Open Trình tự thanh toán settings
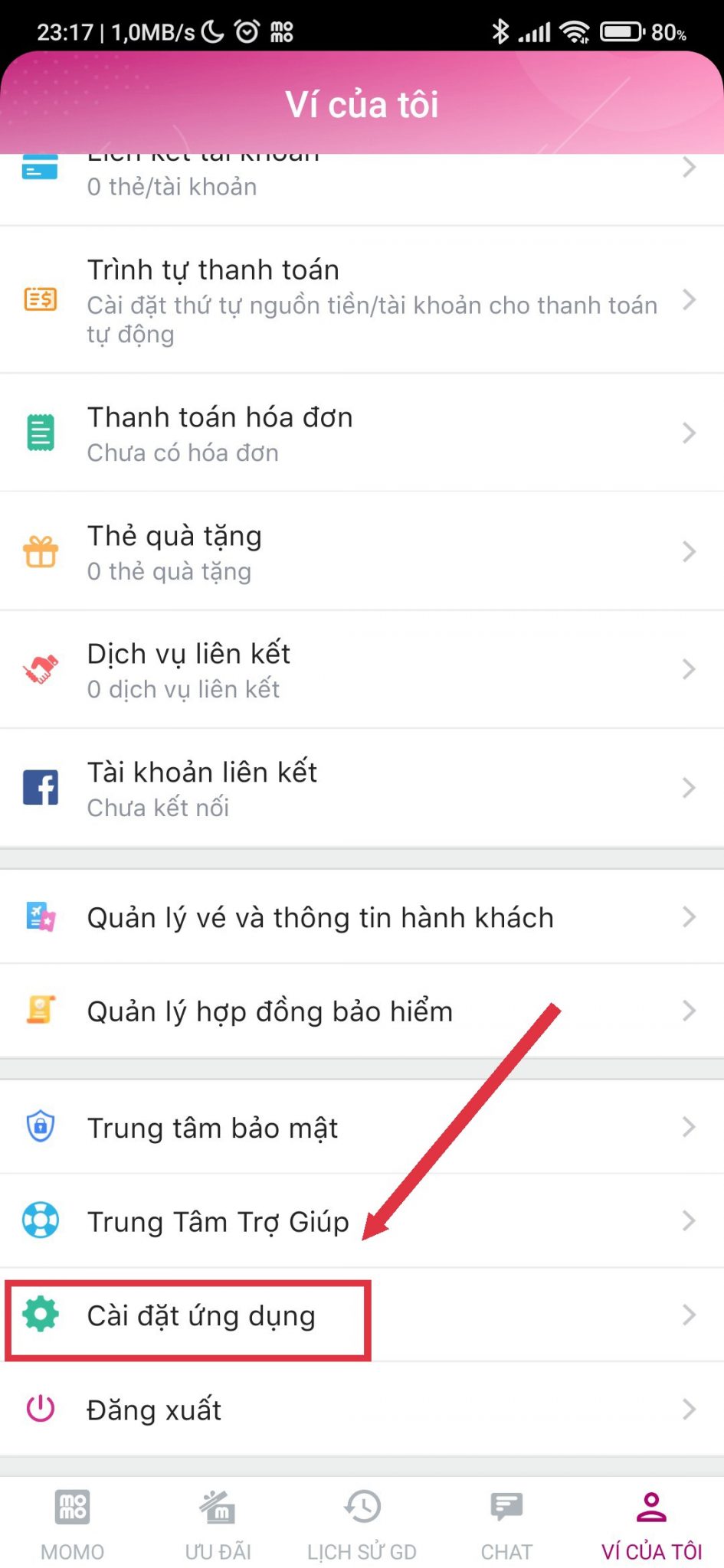 (x=362, y=300)
